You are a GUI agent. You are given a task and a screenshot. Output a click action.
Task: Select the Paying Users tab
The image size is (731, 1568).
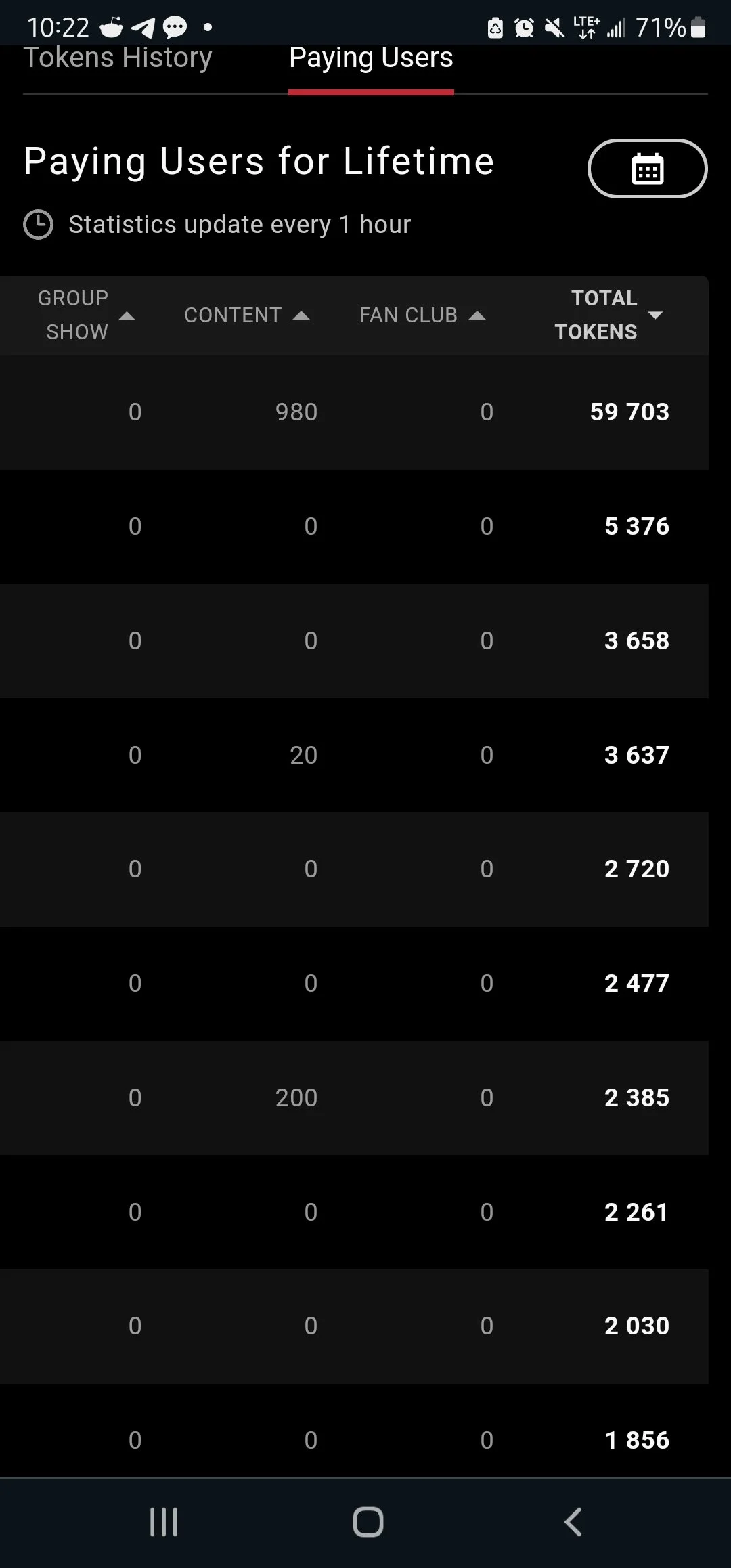point(371,60)
